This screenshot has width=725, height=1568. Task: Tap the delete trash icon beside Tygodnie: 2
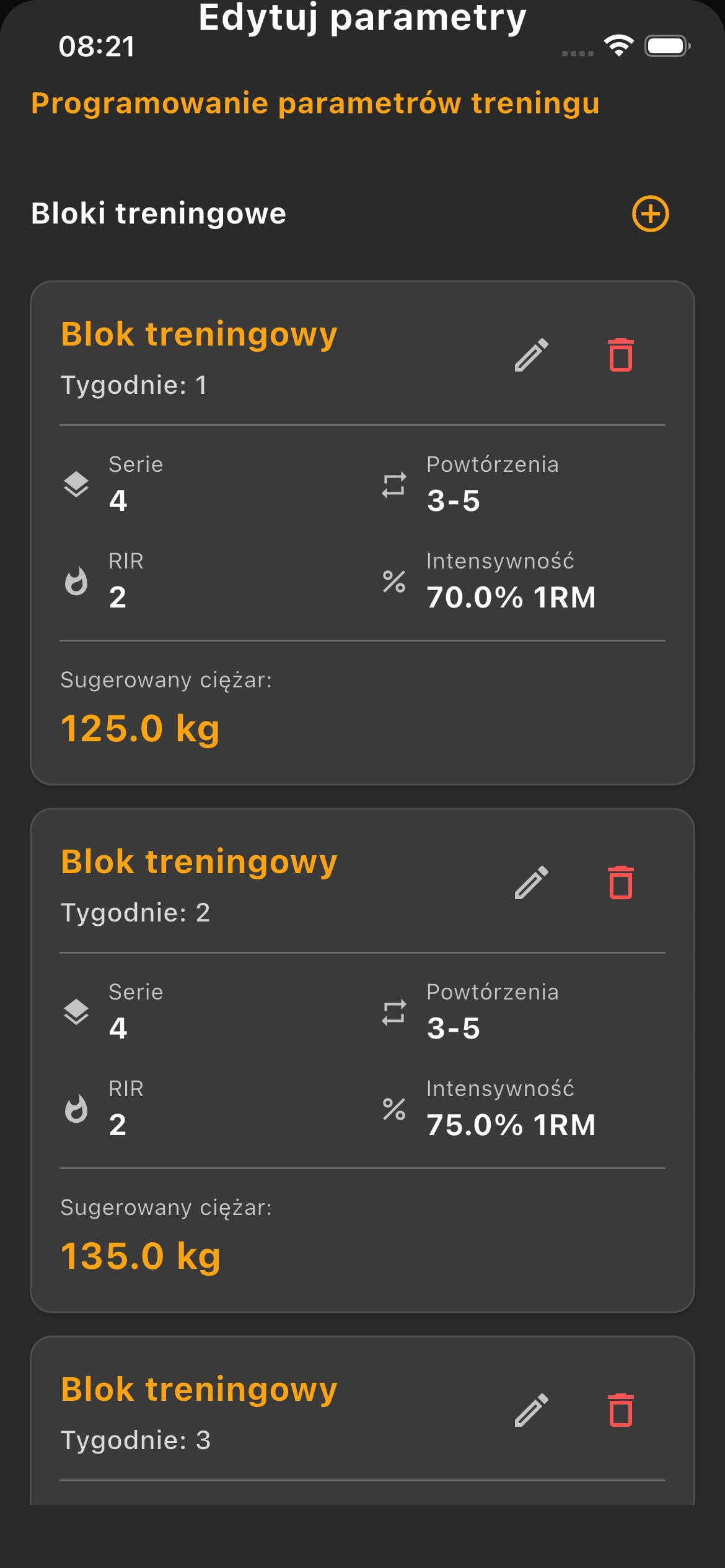coord(620,882)
